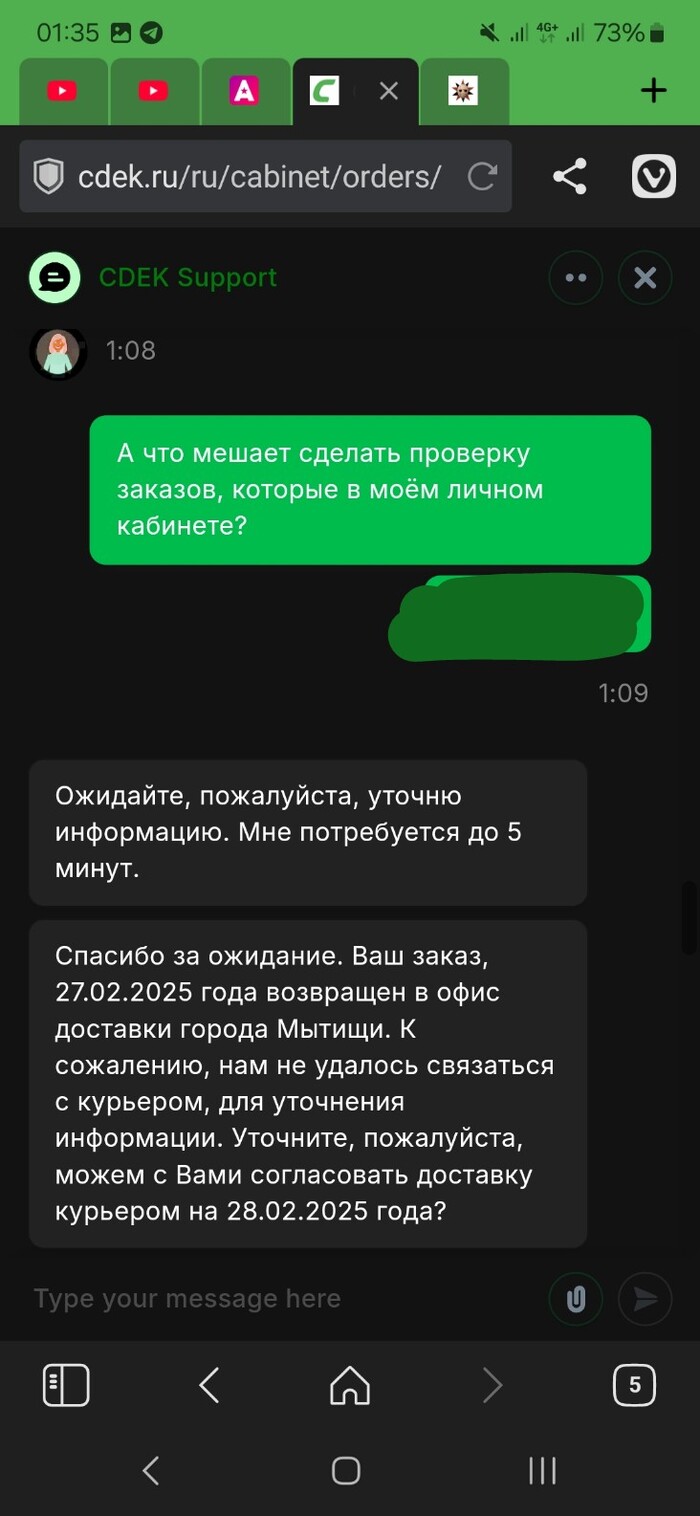
Task: Switch to the pink A tab
Action: (x=244, y=91)
